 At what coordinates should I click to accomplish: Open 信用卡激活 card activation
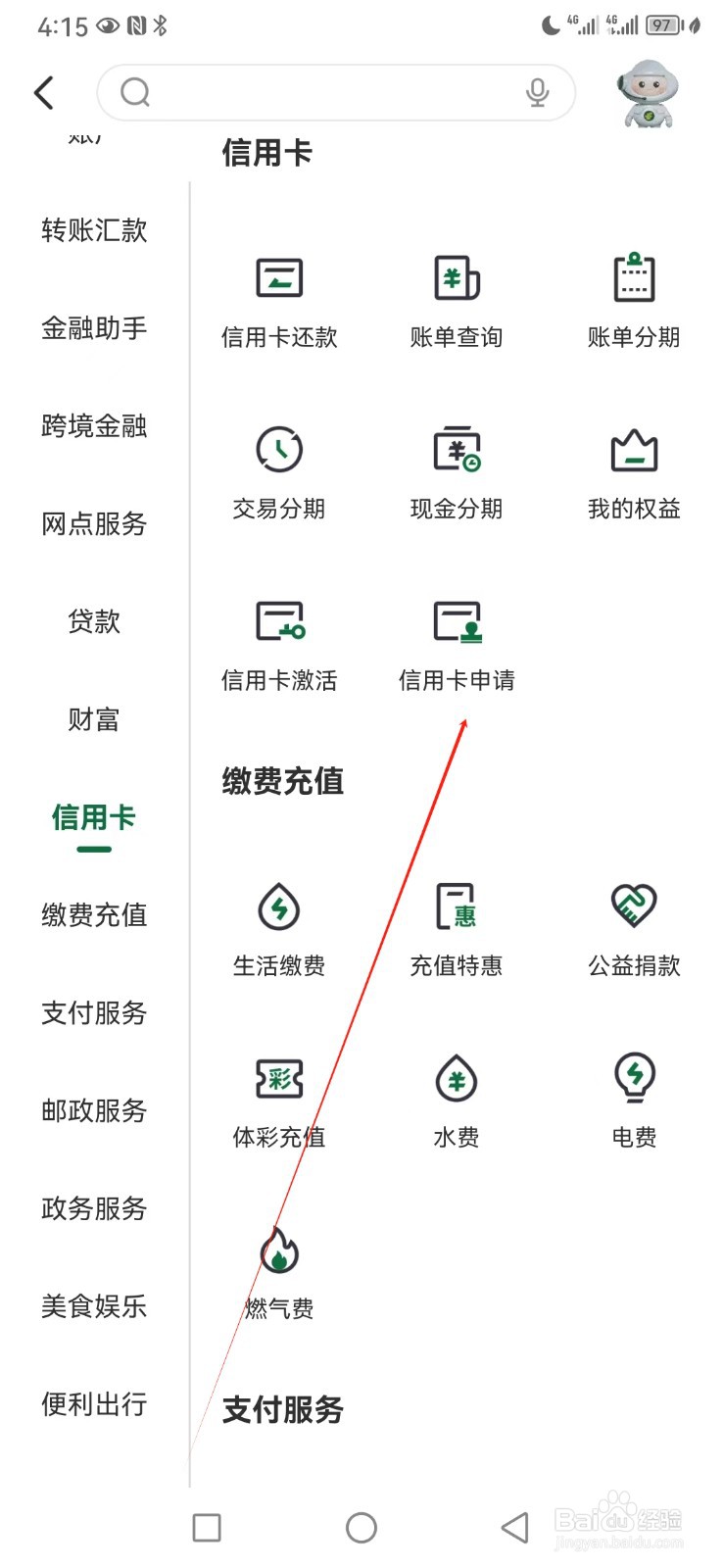pos(279,642)
